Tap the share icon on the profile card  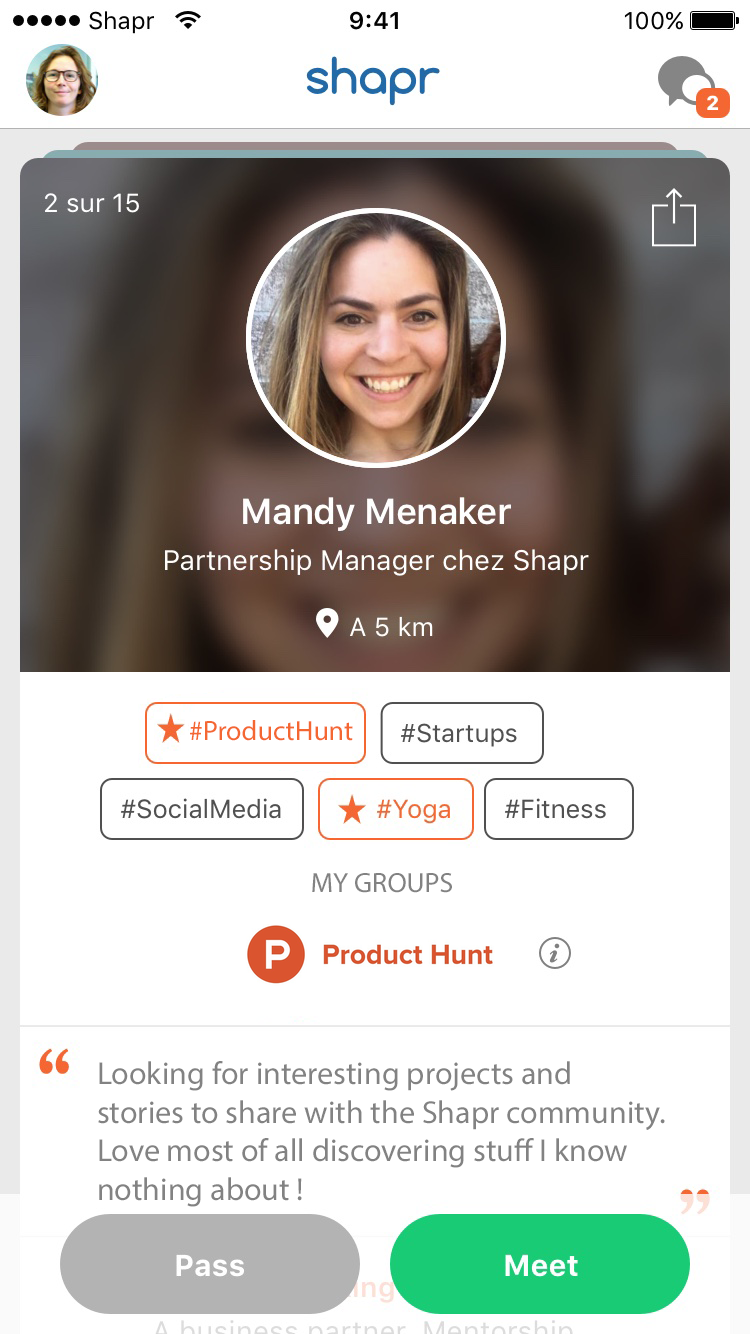tap(674, 218)
